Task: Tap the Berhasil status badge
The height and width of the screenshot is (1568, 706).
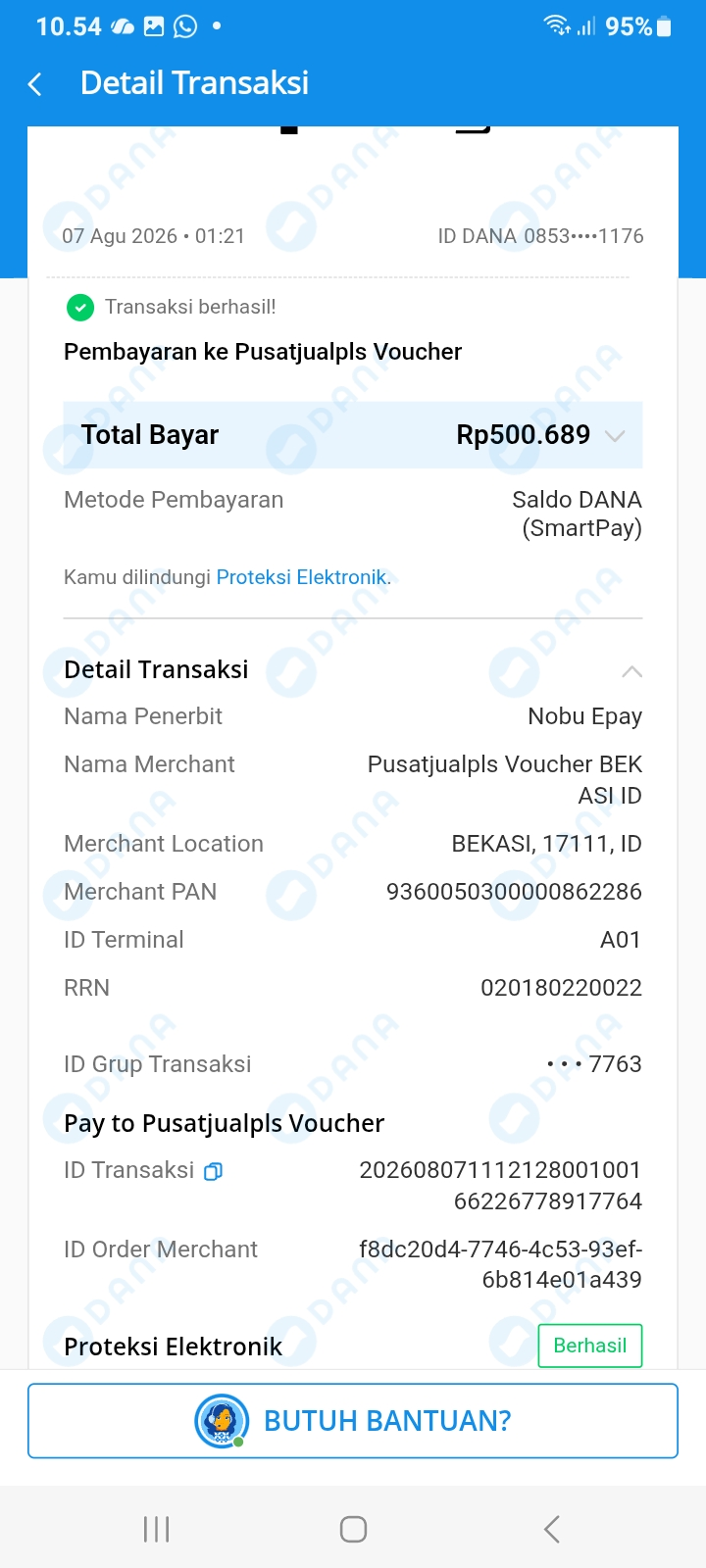Action: coord(590,1346)
